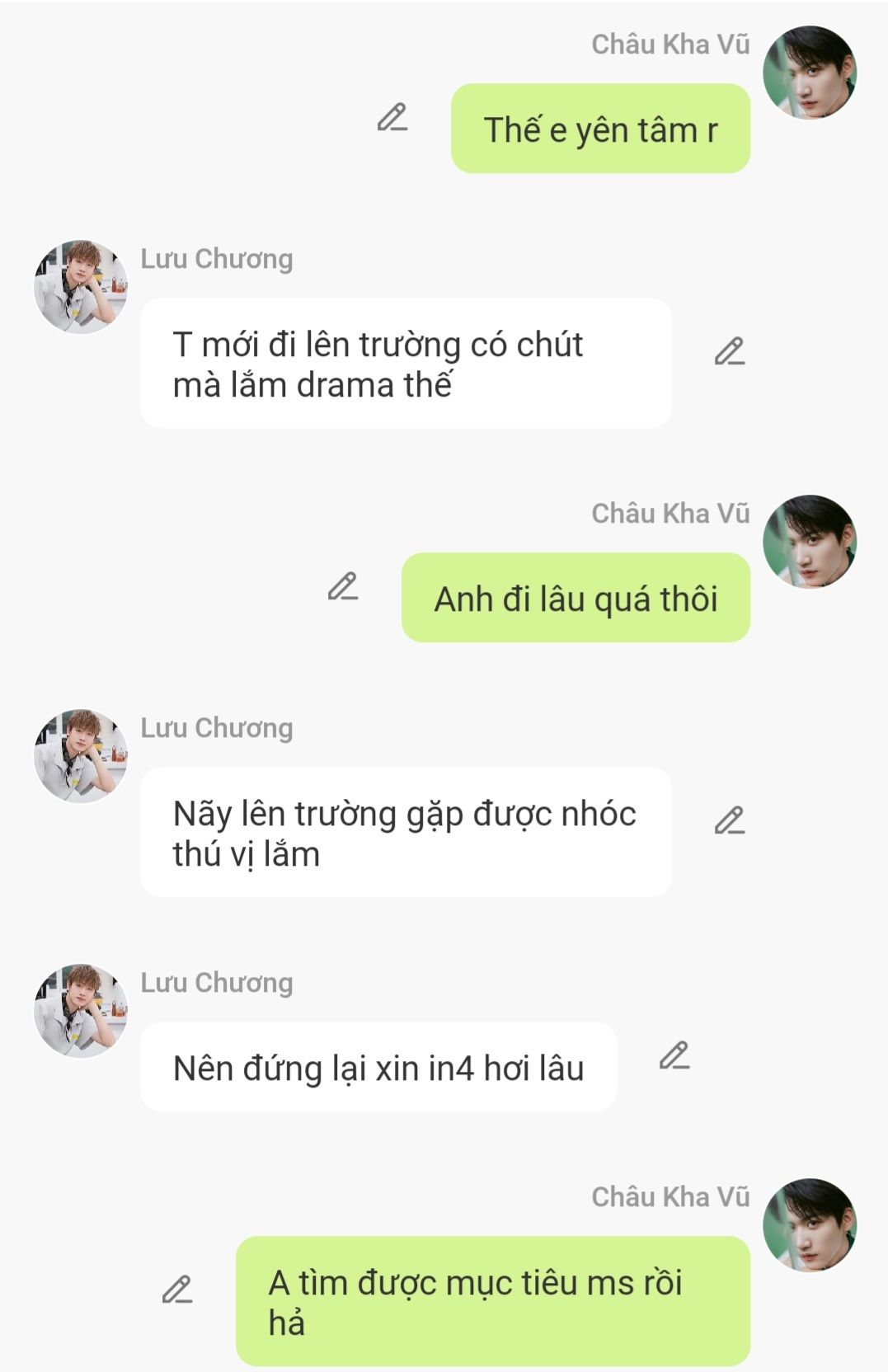Tap edit pencil beside "Anh đi lâu quá thôi"
This screenshot has height=1372, width=888.
343,587
